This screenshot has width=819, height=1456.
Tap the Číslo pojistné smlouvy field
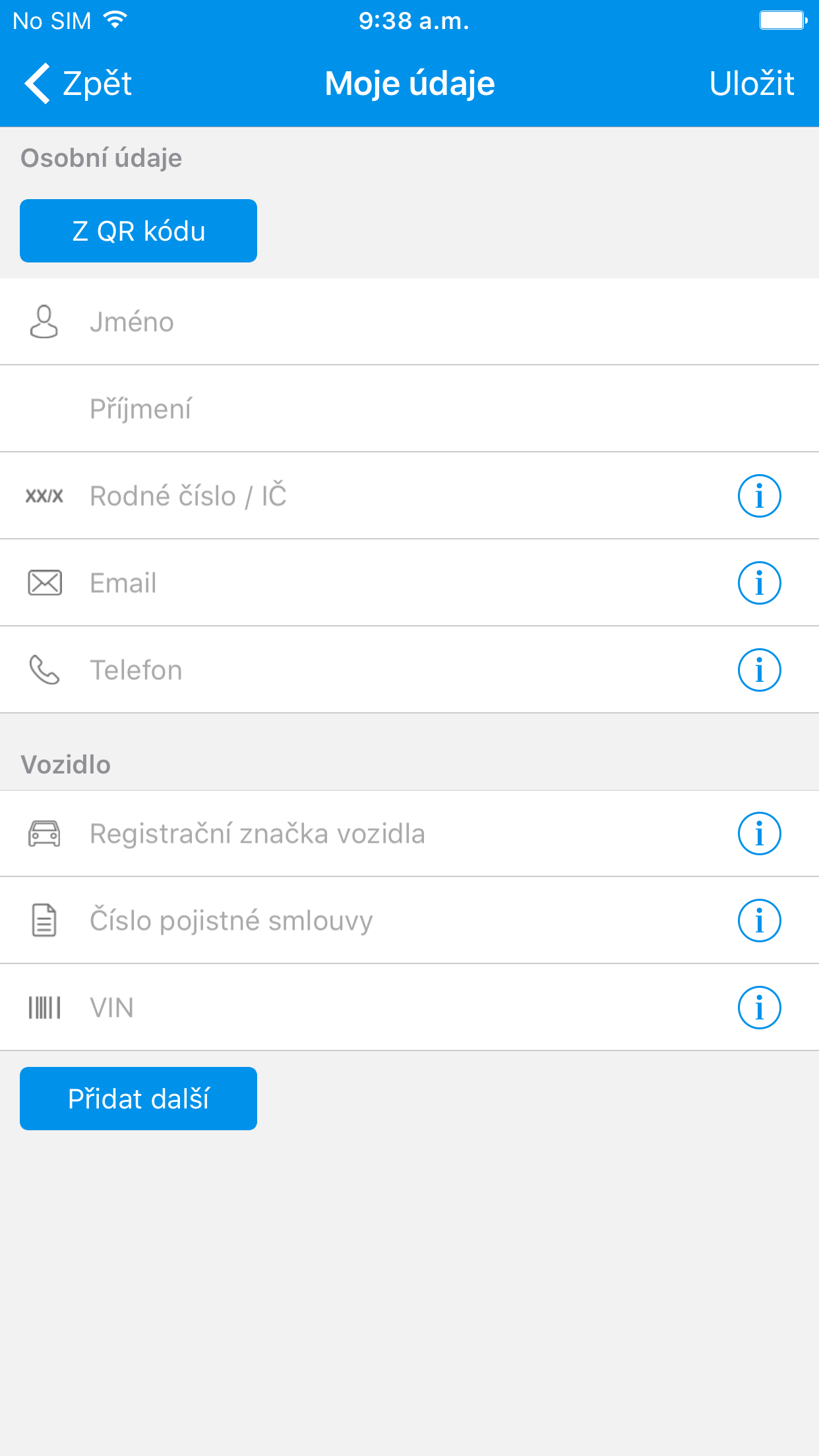[x=402, y=921]
